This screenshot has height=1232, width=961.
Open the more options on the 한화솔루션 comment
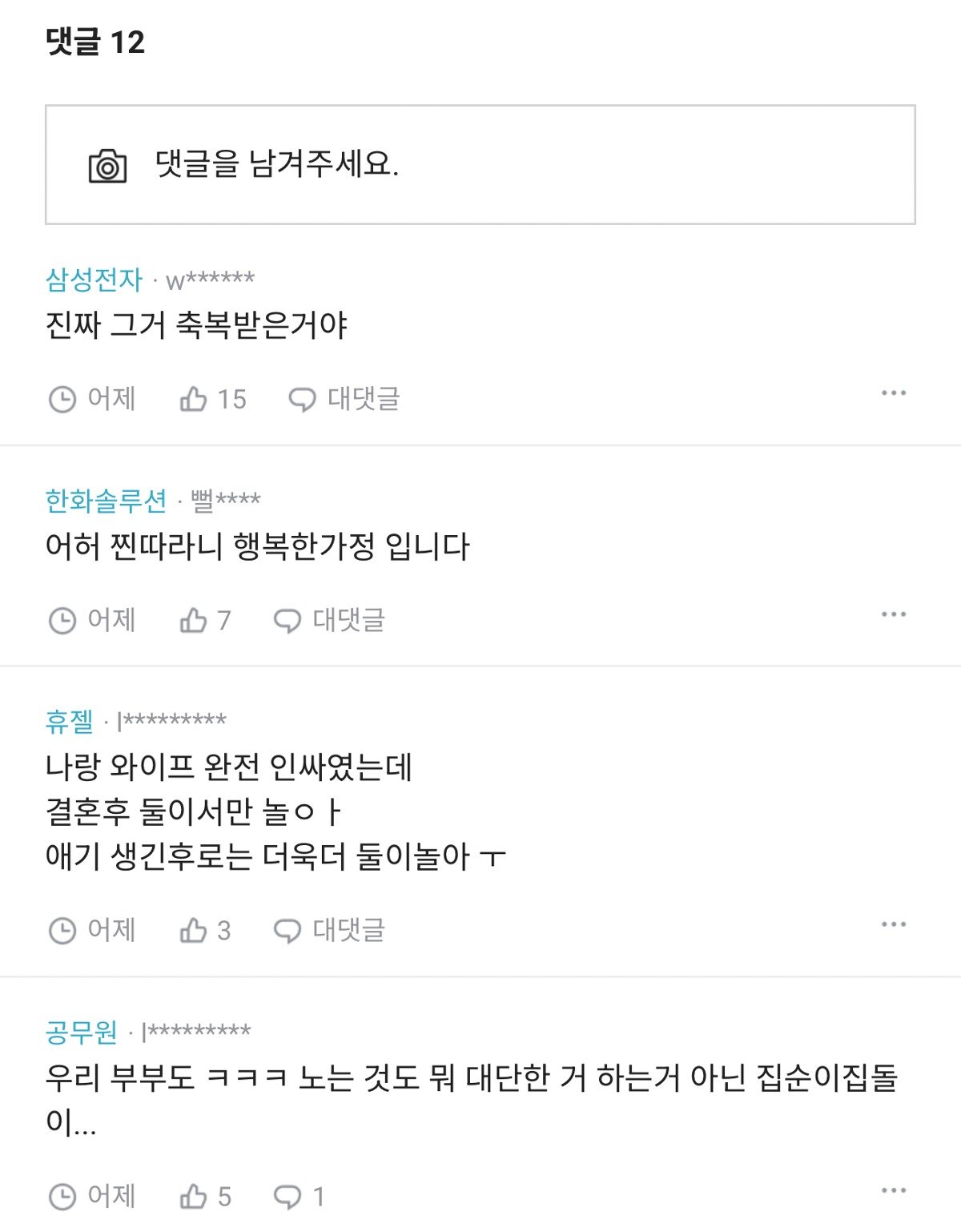click(893, 614)
